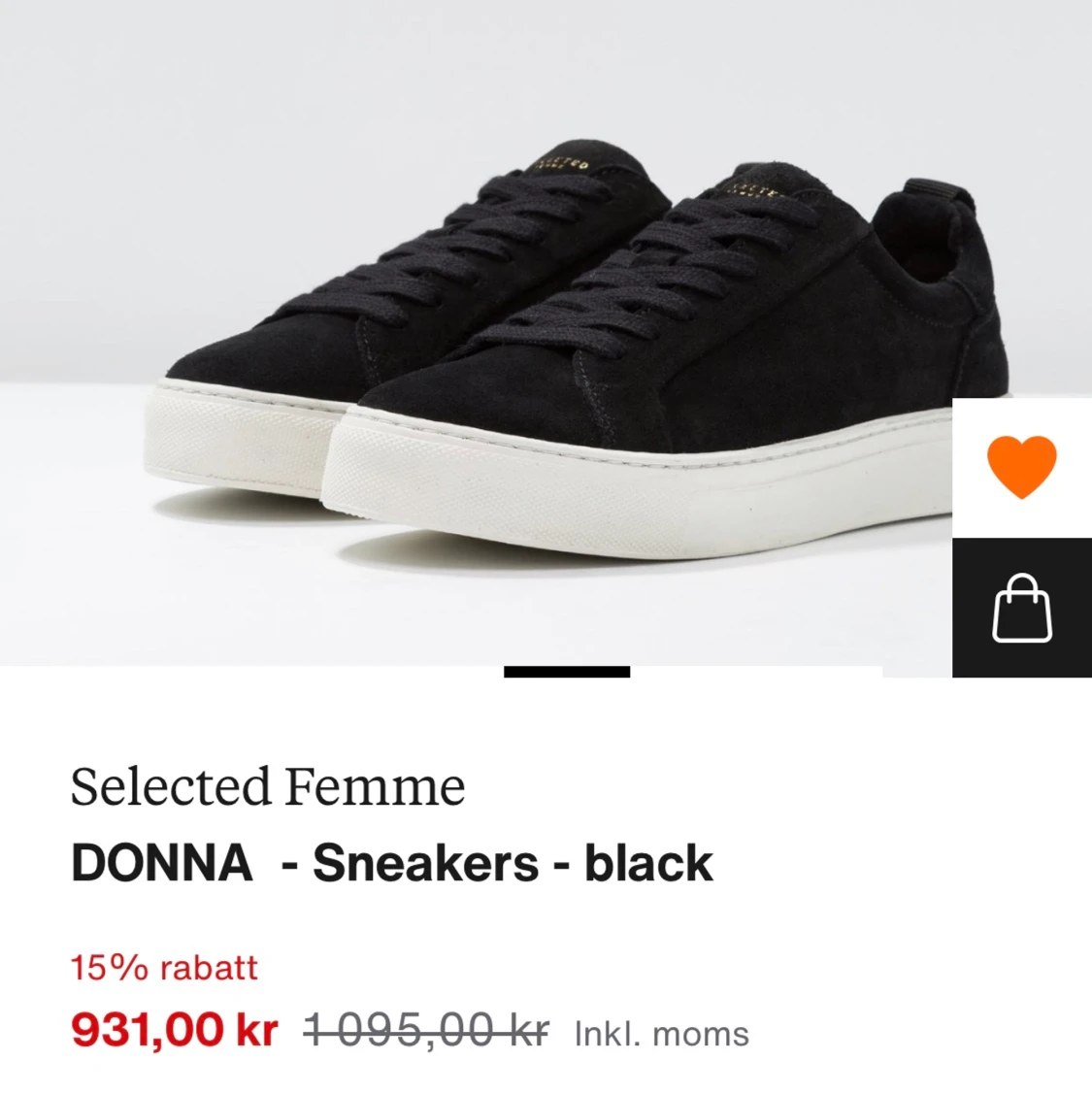Click the 15% rabatt discount label
The image size is (1092, 1093).
click(x=161, y=967)
